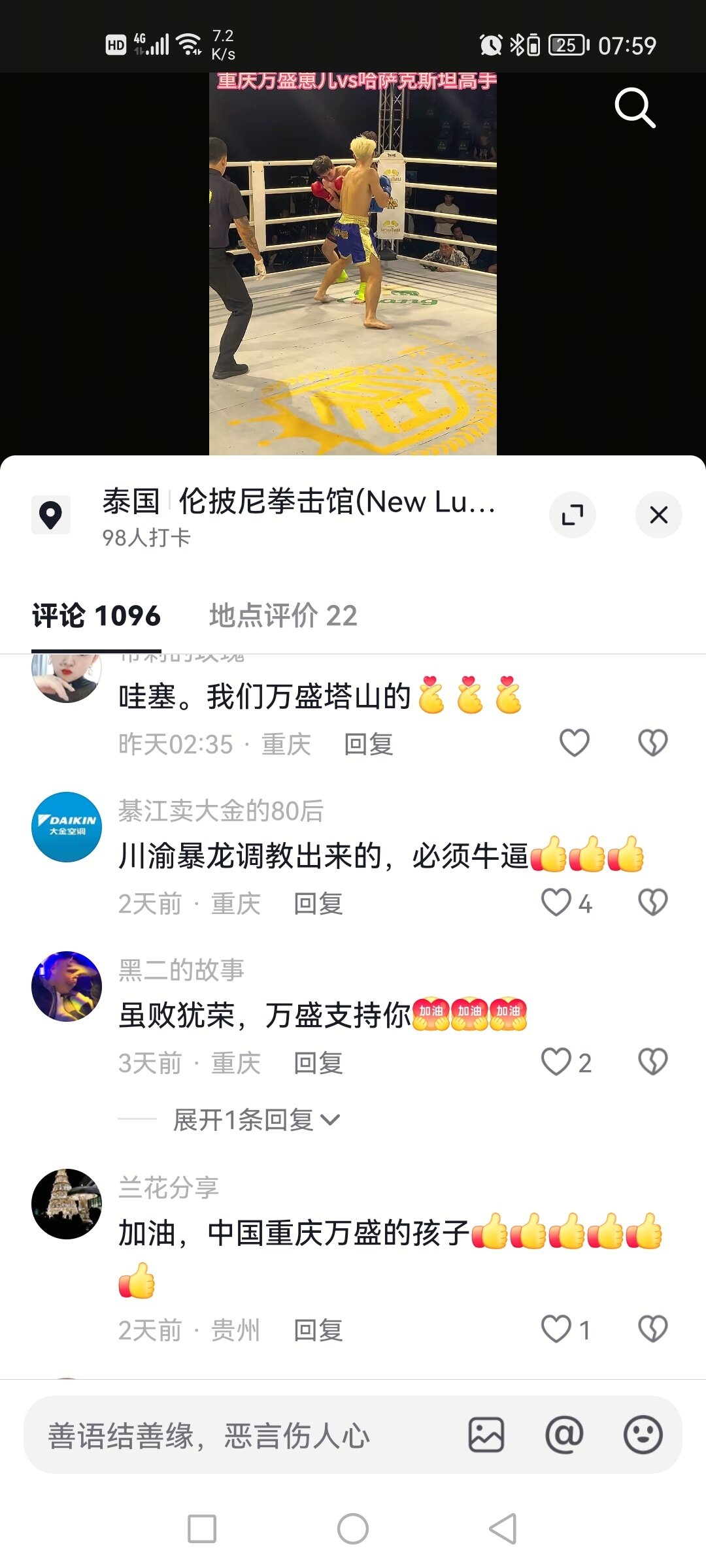Screen dimensions: 706x1568
Task: Like 兰花分享's comment
Action: tap(557, 1330)
